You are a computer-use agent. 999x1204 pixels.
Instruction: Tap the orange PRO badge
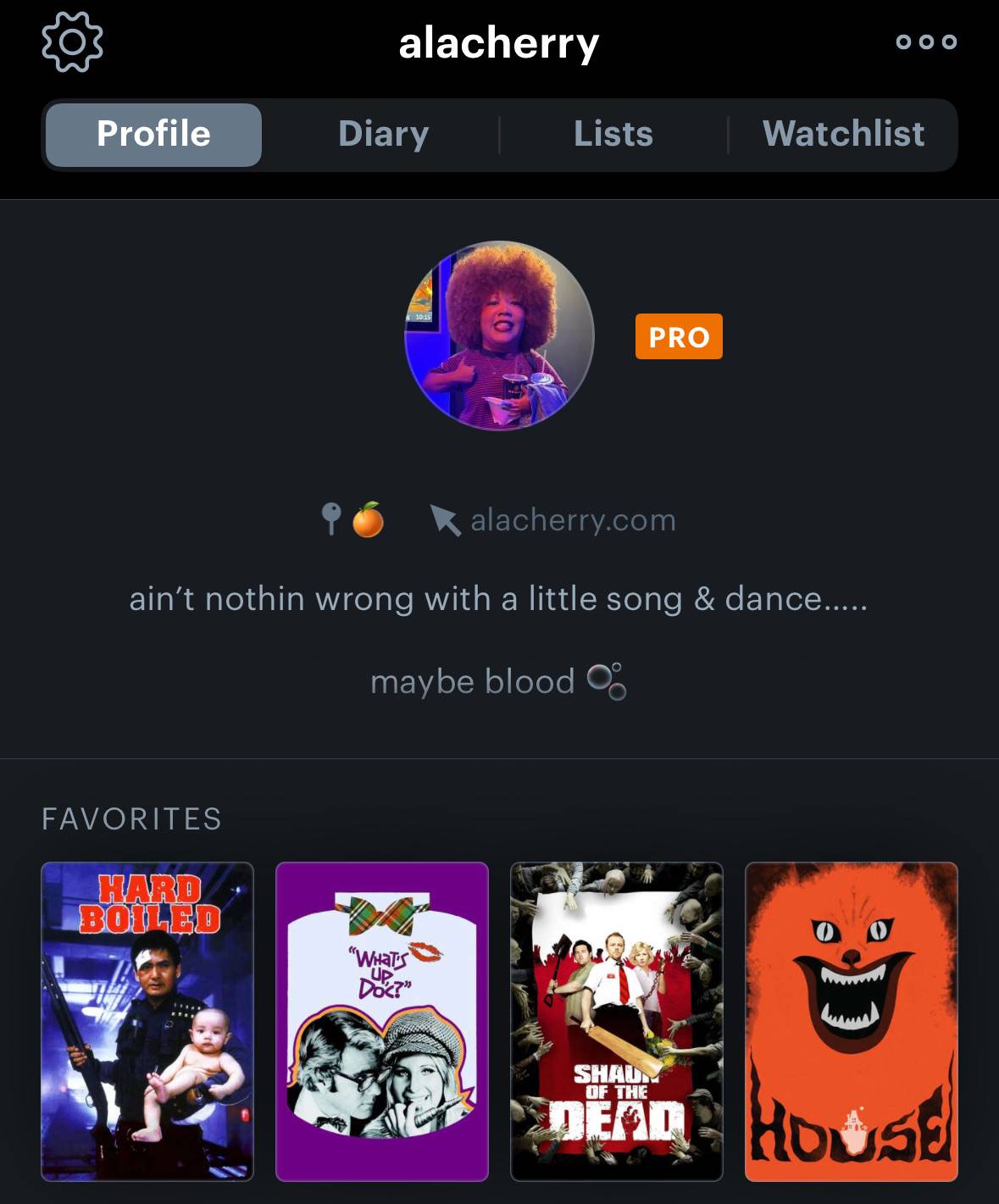(679, 336)
